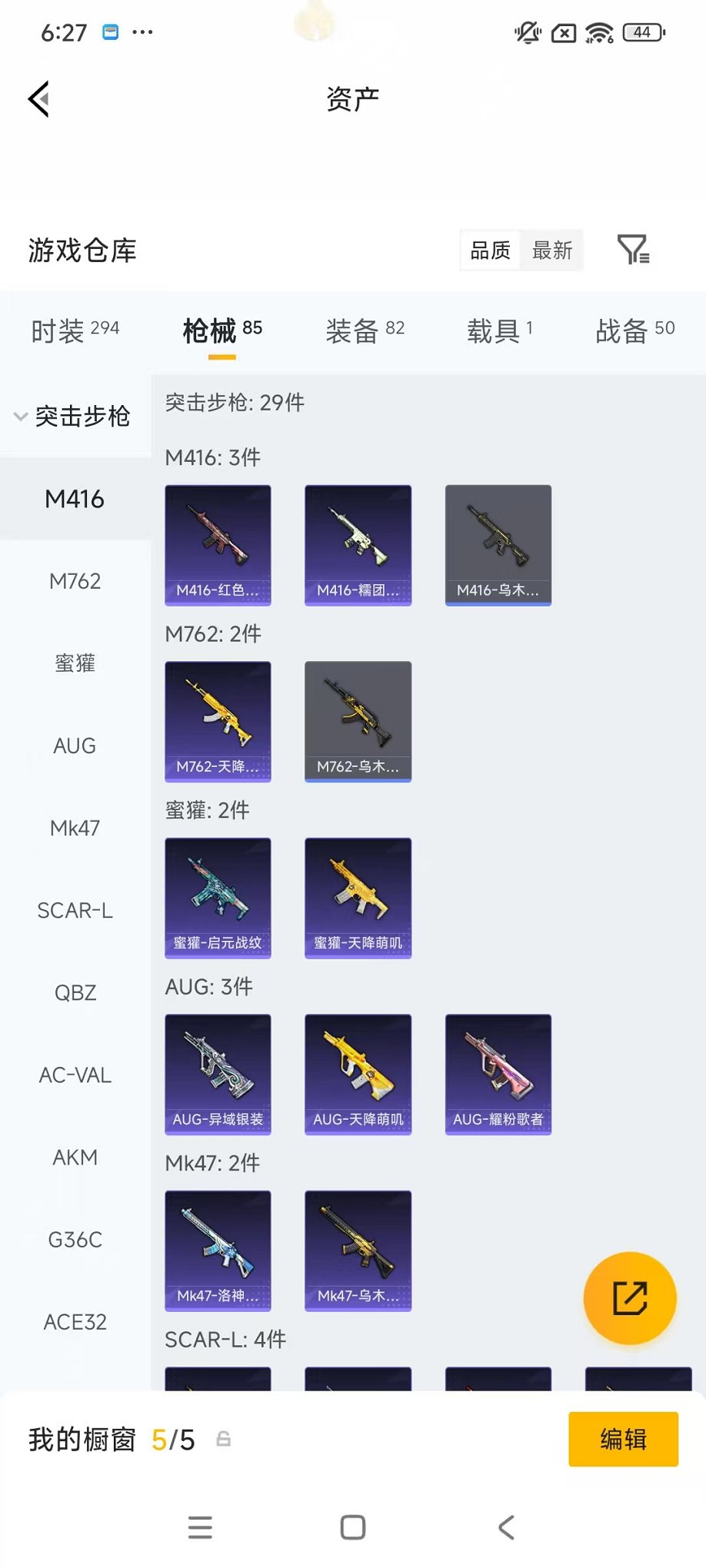This screenshot has height=1568, width=706.
Task: Open the M762-天降 skin tile
Action: coord(218,721)
